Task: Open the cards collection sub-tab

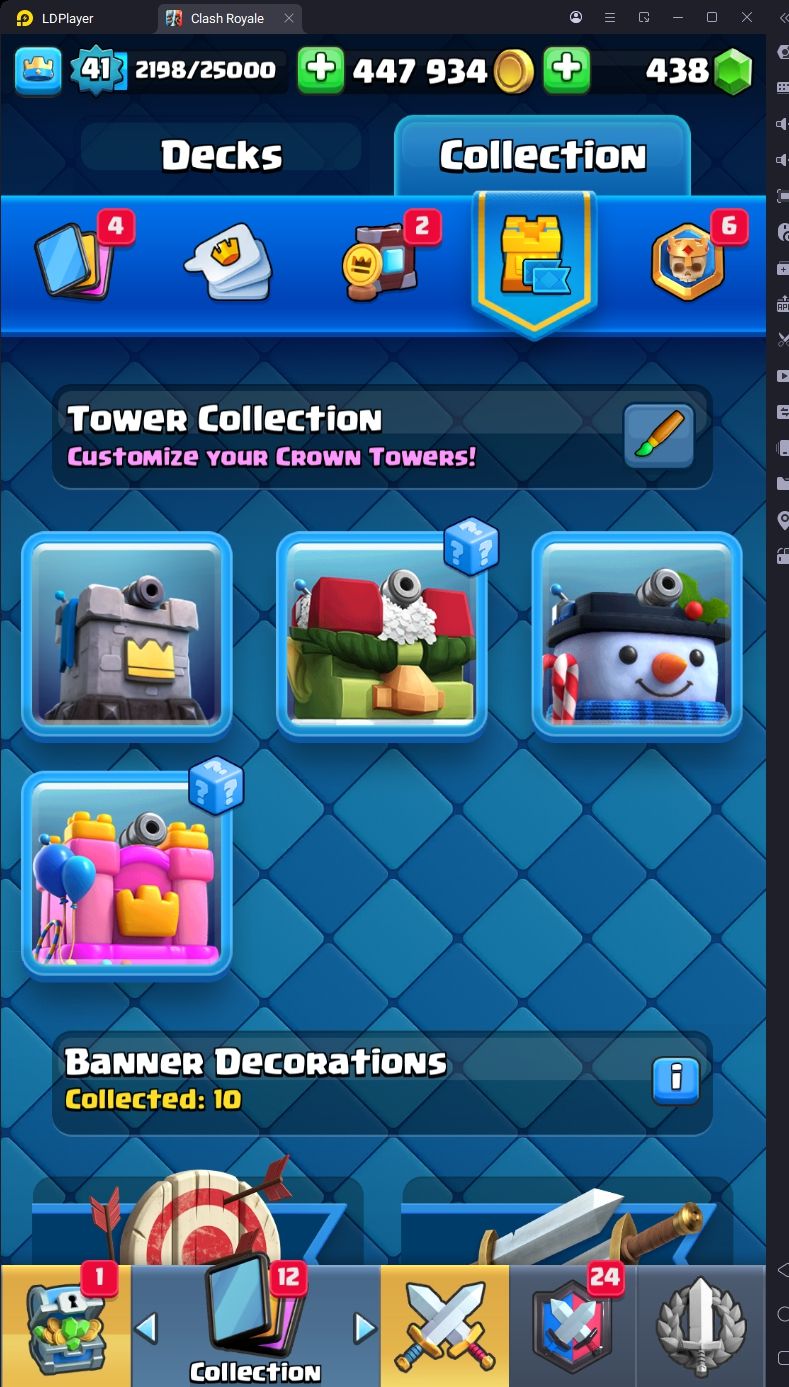Action: (x=75, y=259)
